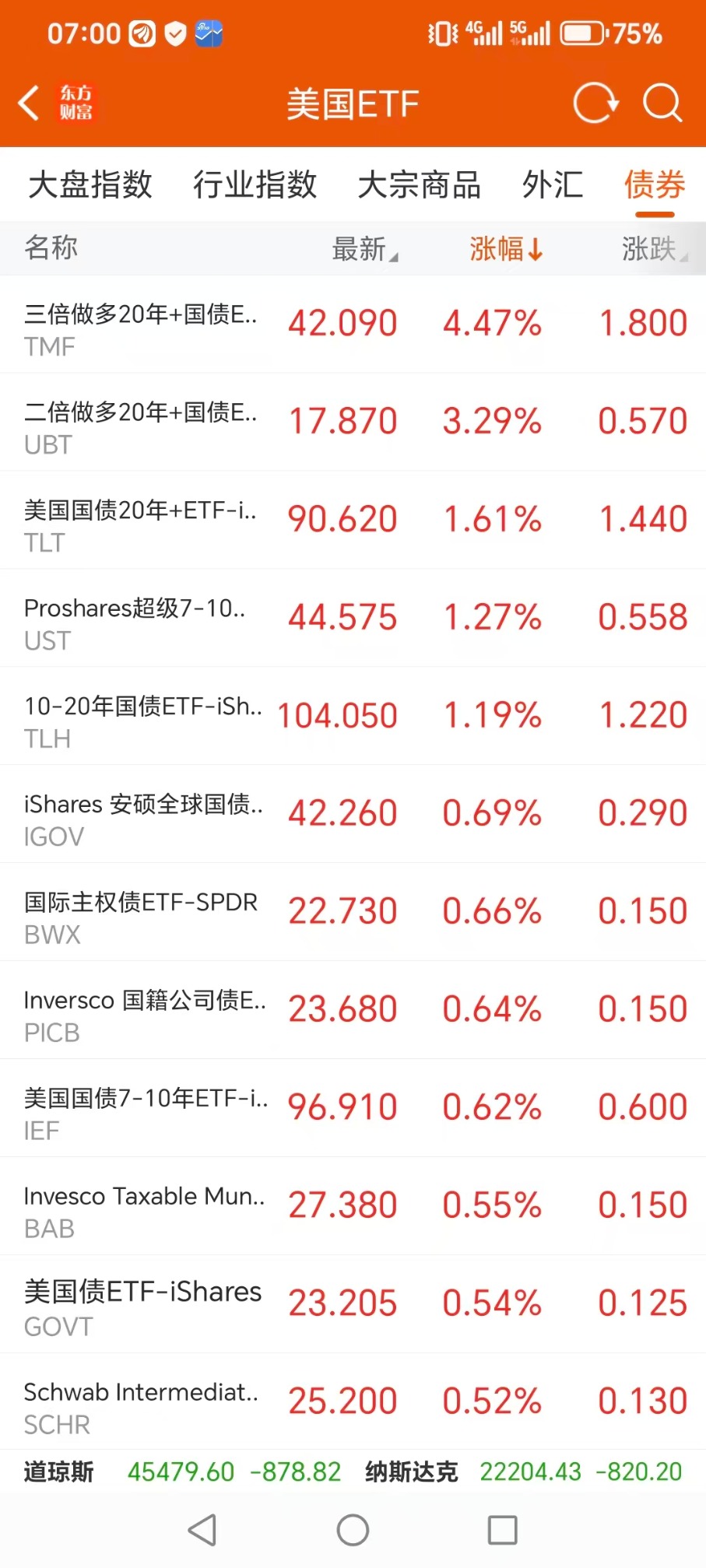Viewport: 706px width, 1568px height.
Task: Open the search magnifier
Action: [x=662, y=103]
